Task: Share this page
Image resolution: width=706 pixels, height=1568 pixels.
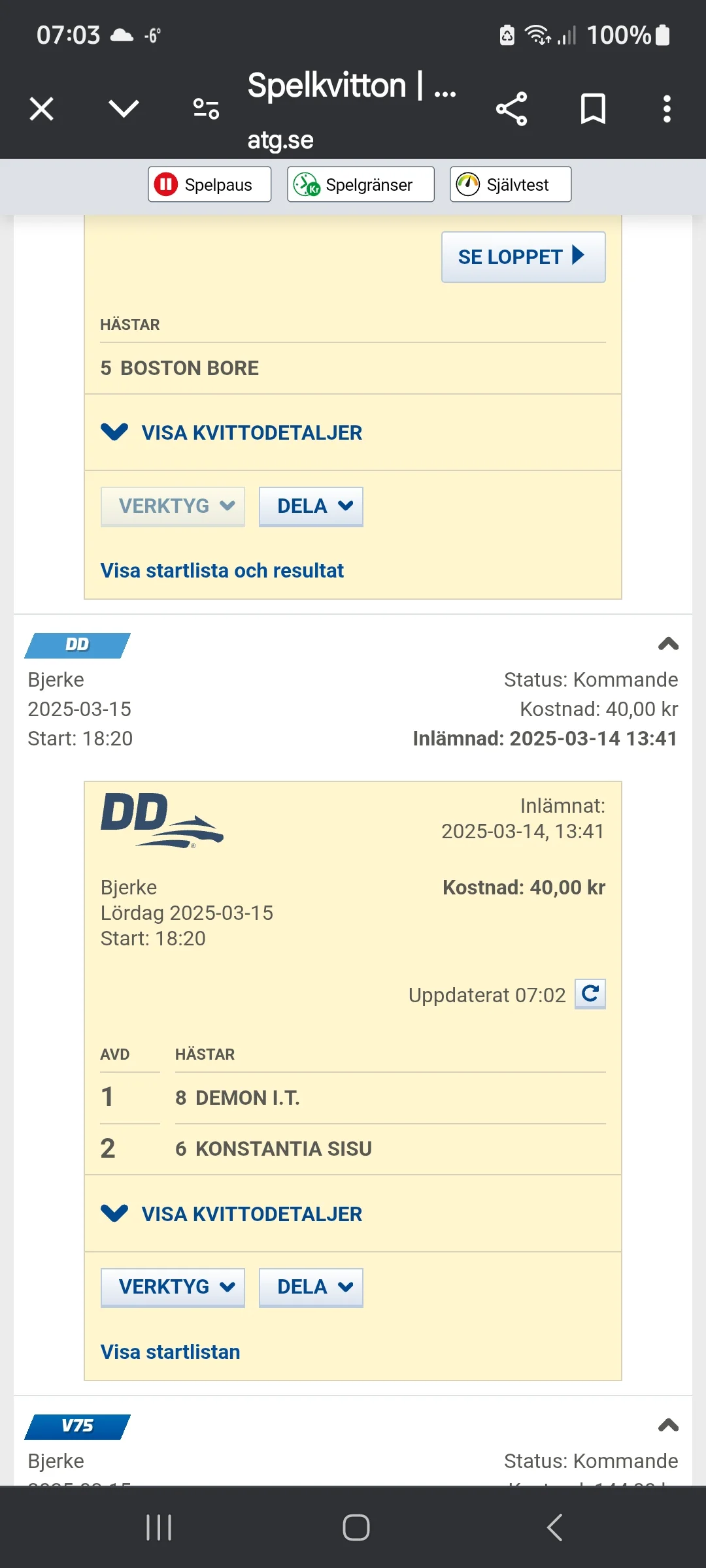Action: 511,108
